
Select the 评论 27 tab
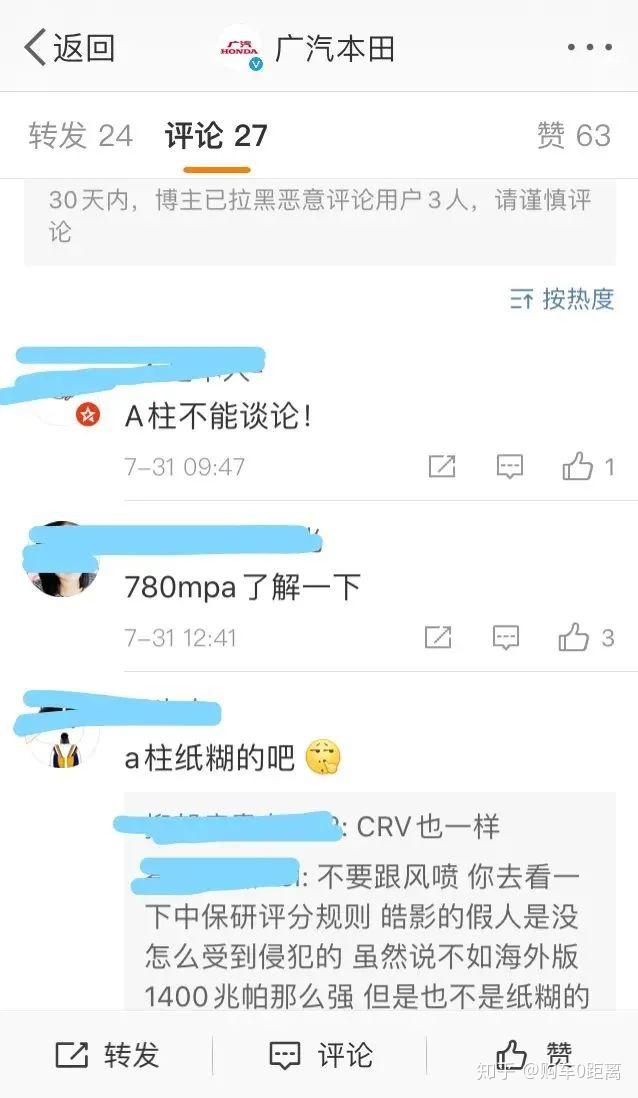216,135
